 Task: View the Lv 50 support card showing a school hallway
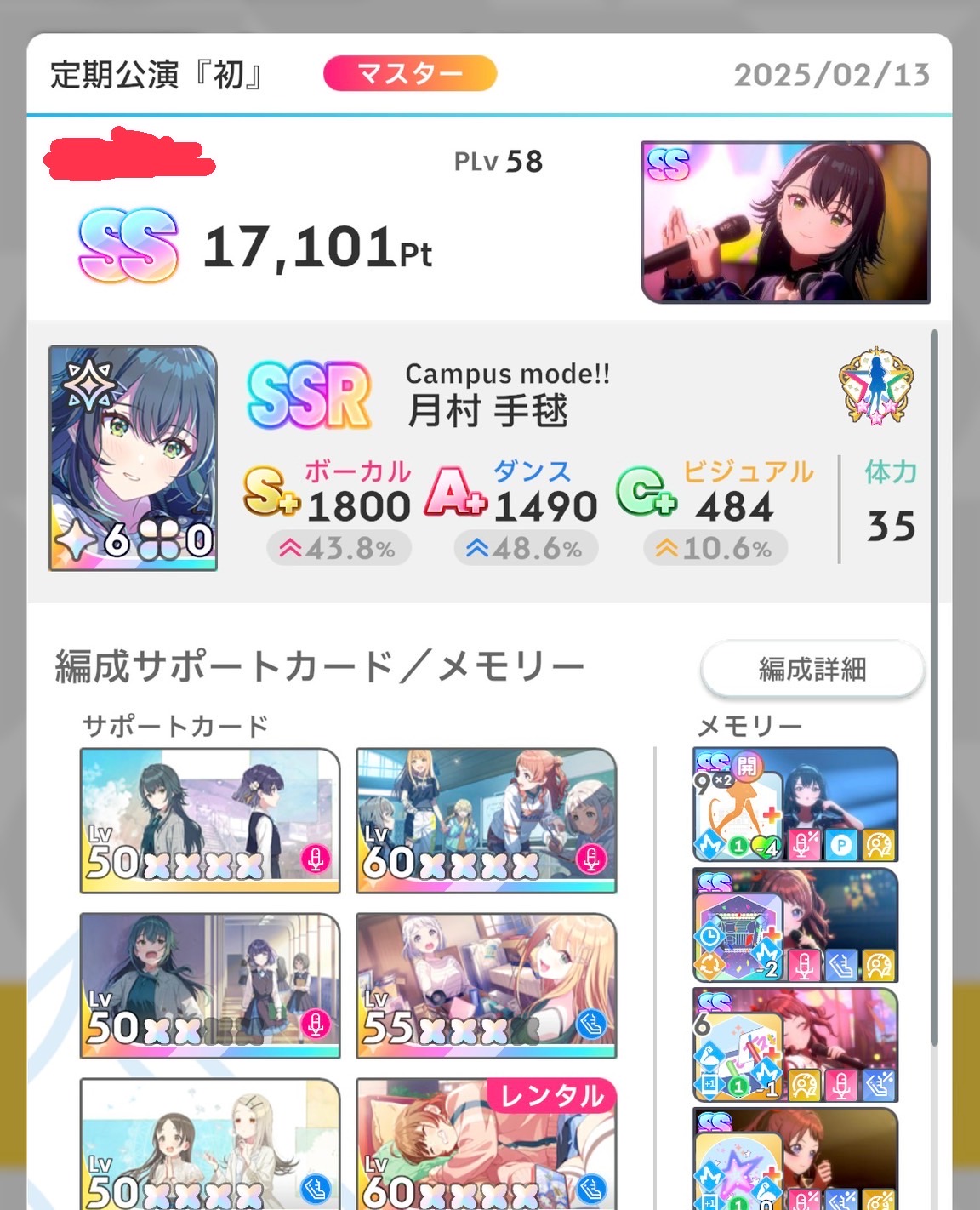coord(210,985)
